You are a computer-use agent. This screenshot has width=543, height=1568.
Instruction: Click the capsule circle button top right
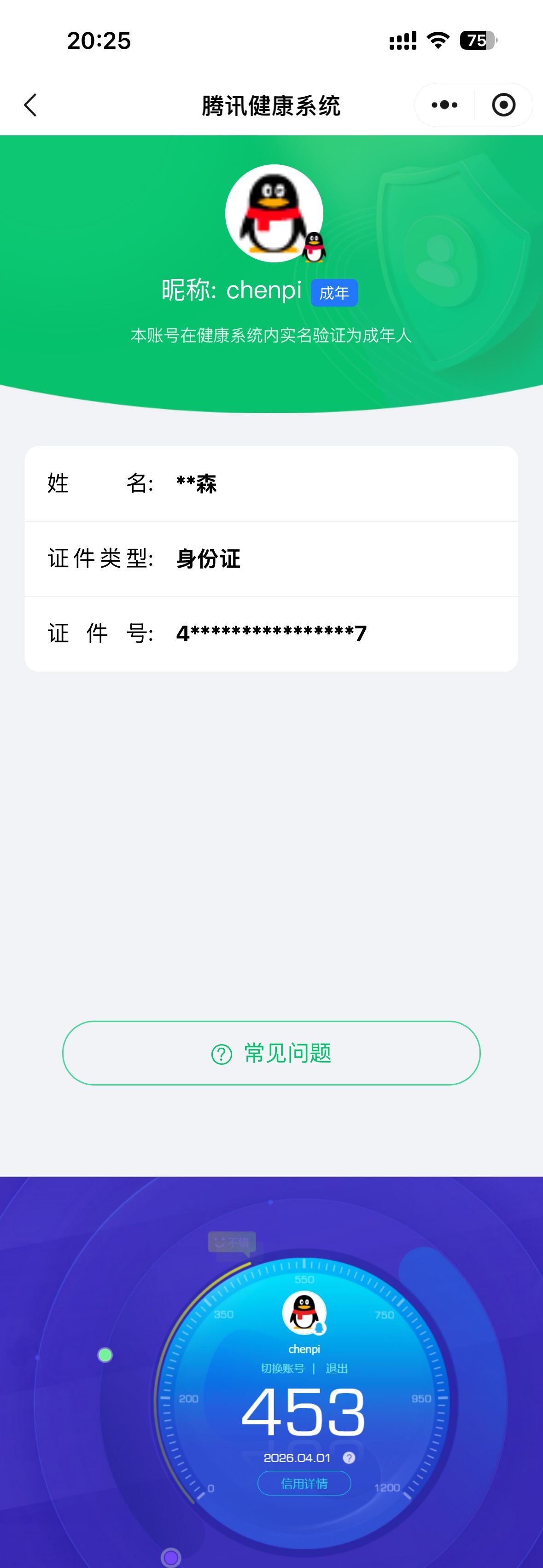tap(503, 105)
